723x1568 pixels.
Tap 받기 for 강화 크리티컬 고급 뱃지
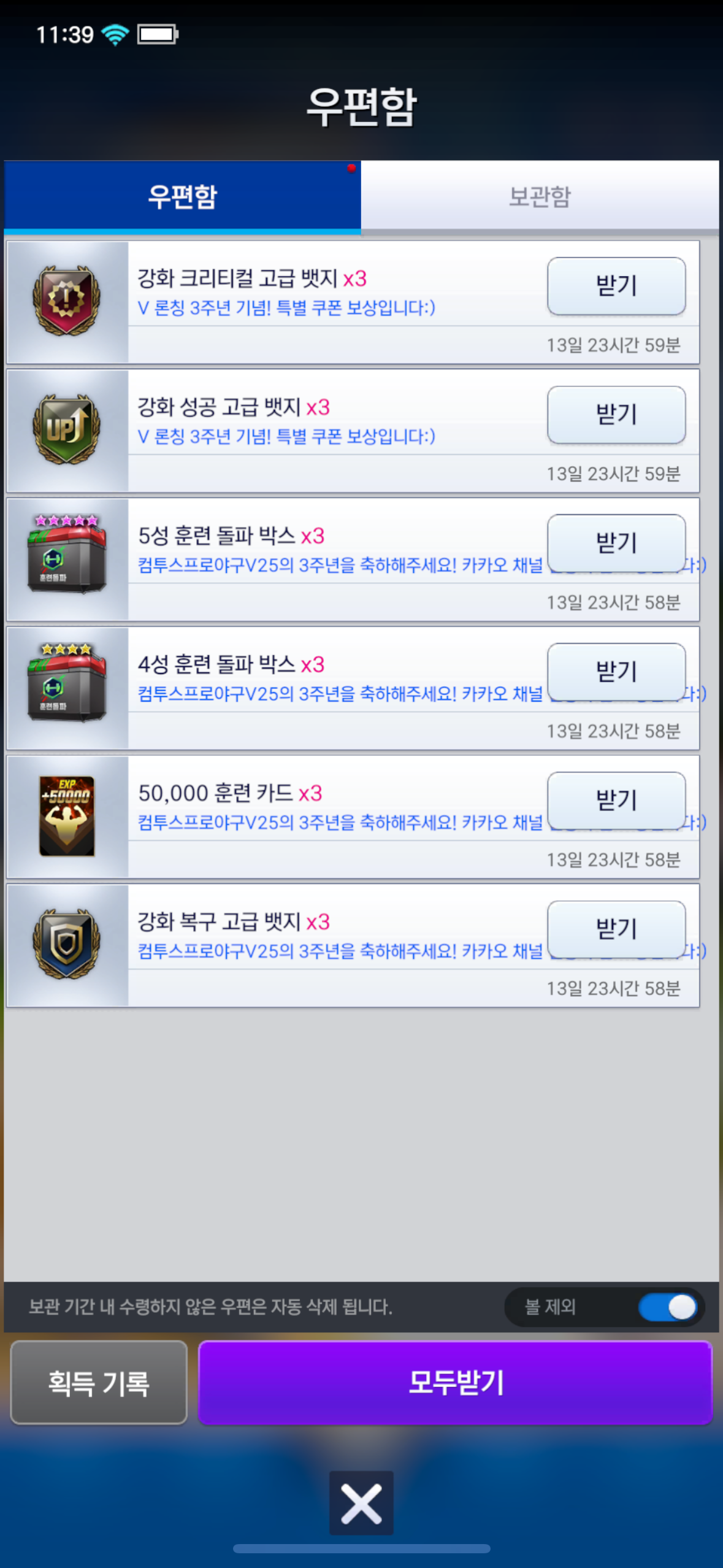616,286
